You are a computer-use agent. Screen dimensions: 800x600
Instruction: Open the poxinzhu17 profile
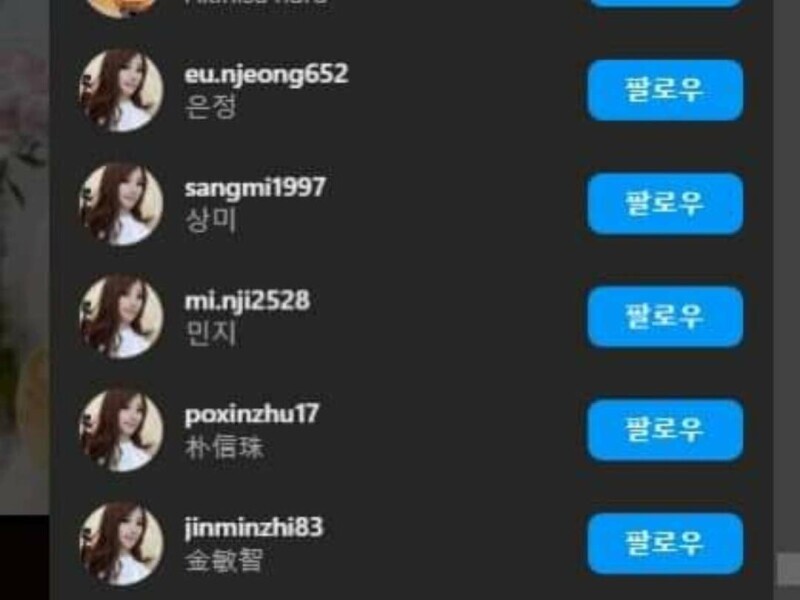[252, 414]
